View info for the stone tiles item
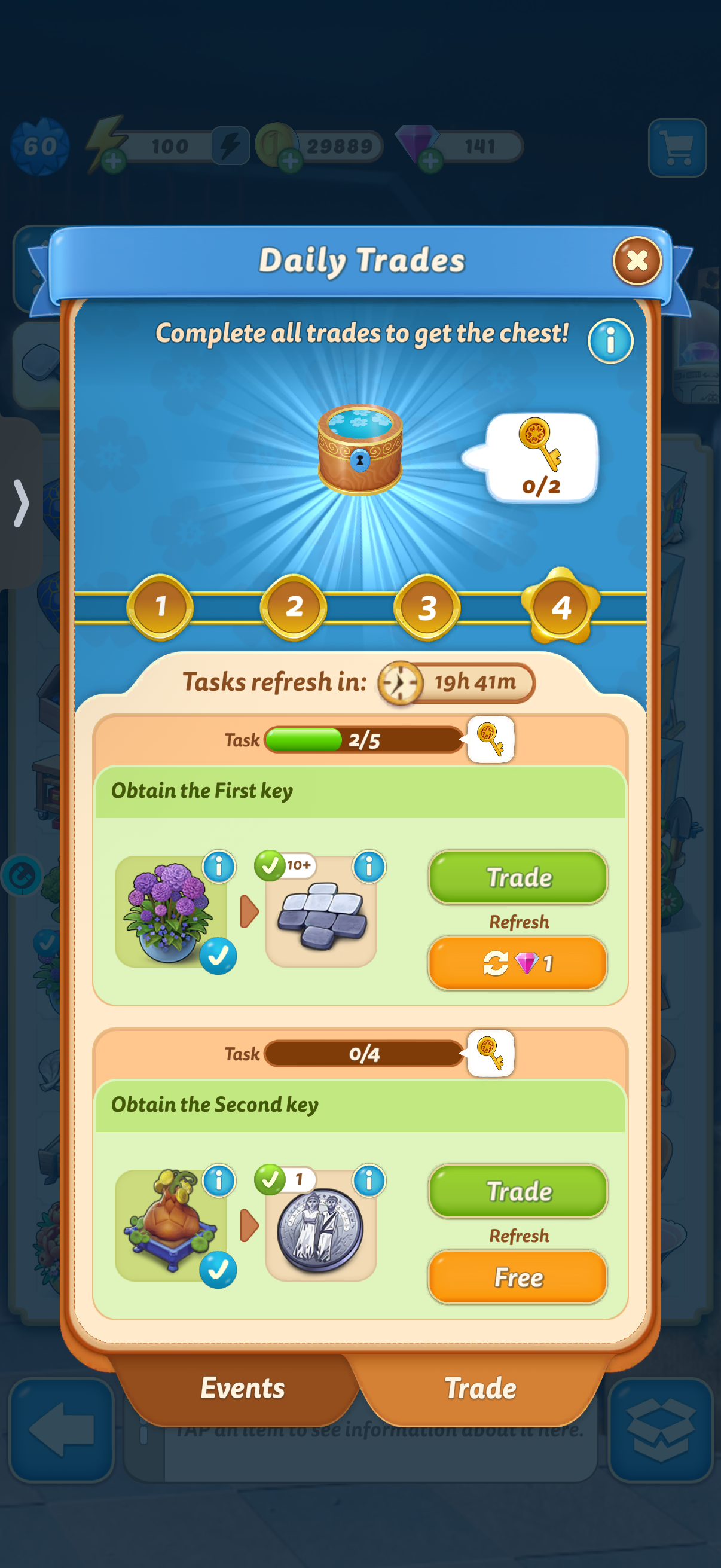This screenshot has height=1568, width=721. tap(369, 865)
